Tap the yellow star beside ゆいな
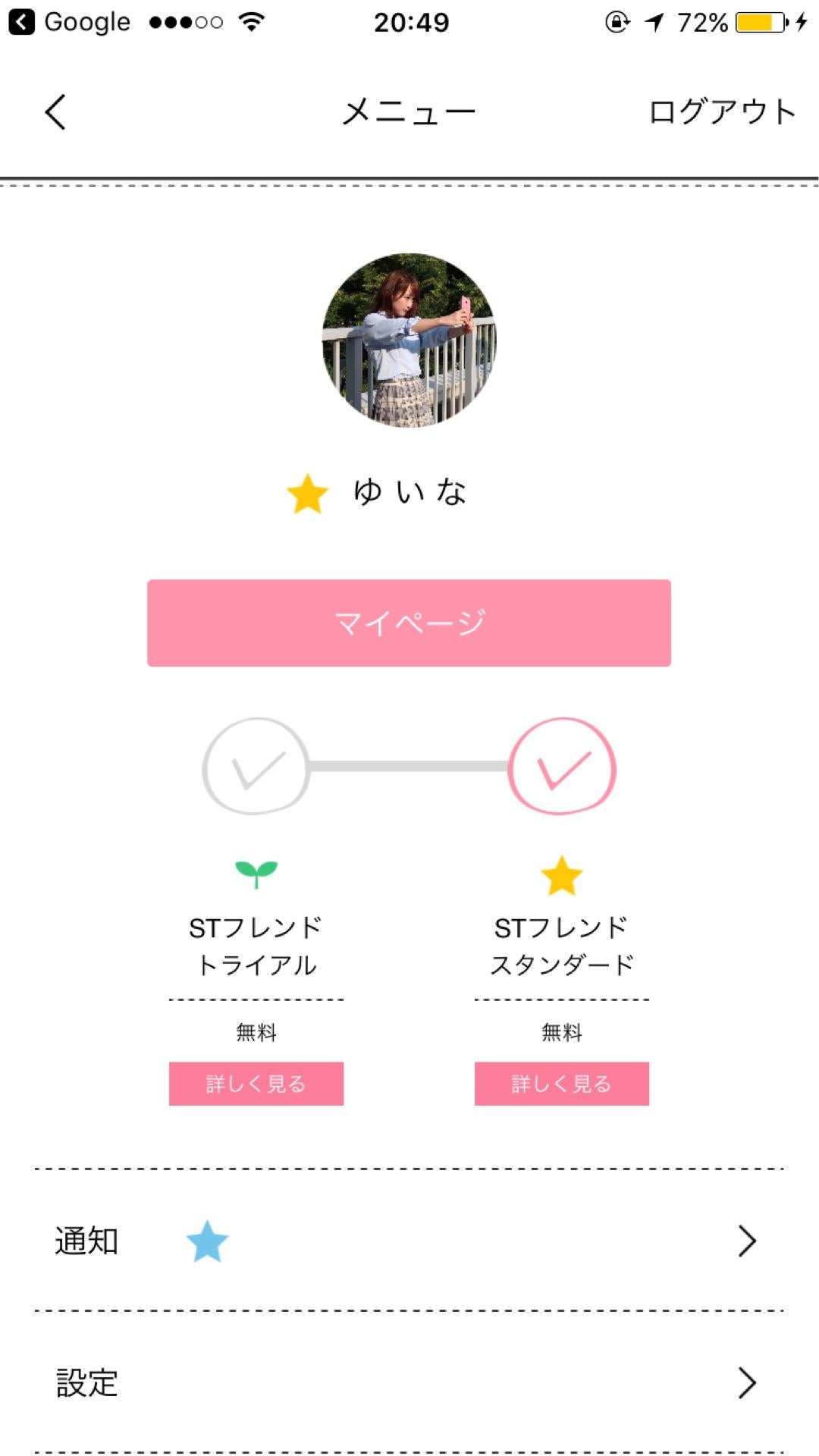Image resolution: width=819 pixels, height=1456 pixels. point(306,493)
